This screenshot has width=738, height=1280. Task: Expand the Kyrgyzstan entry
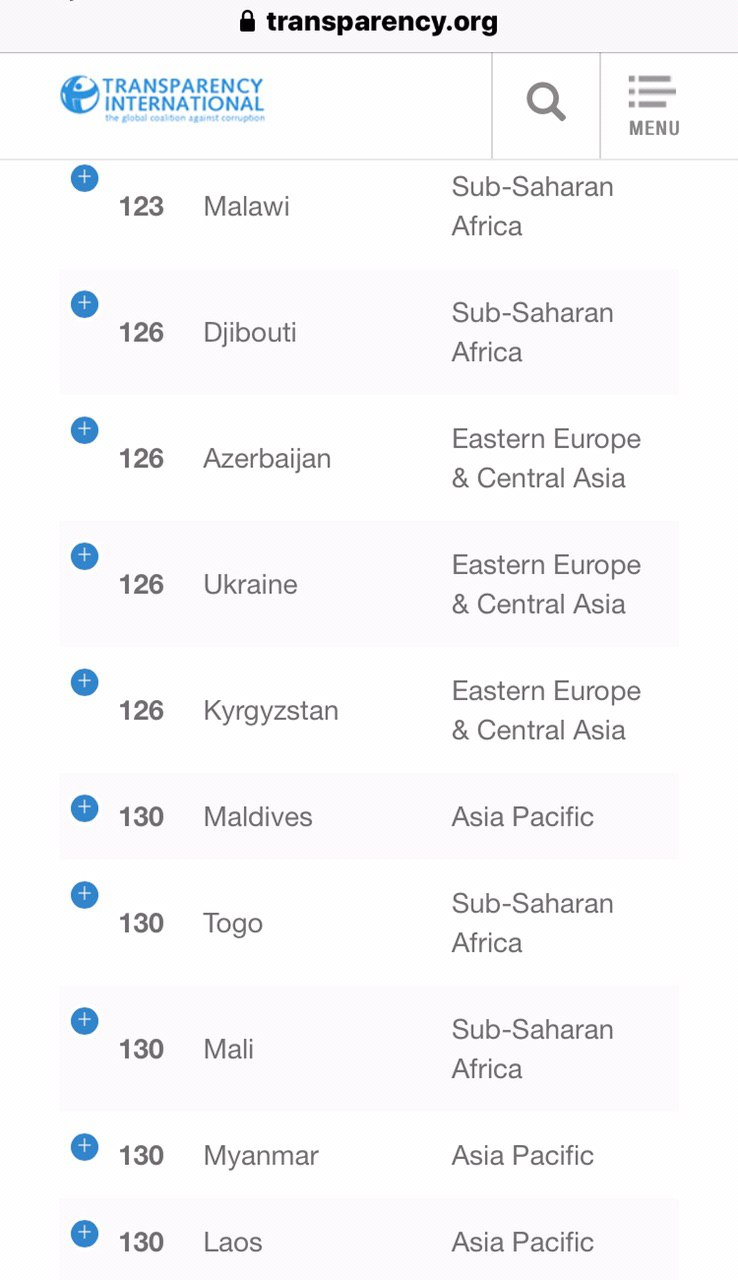pyautogui.click(x=85, y=682)
